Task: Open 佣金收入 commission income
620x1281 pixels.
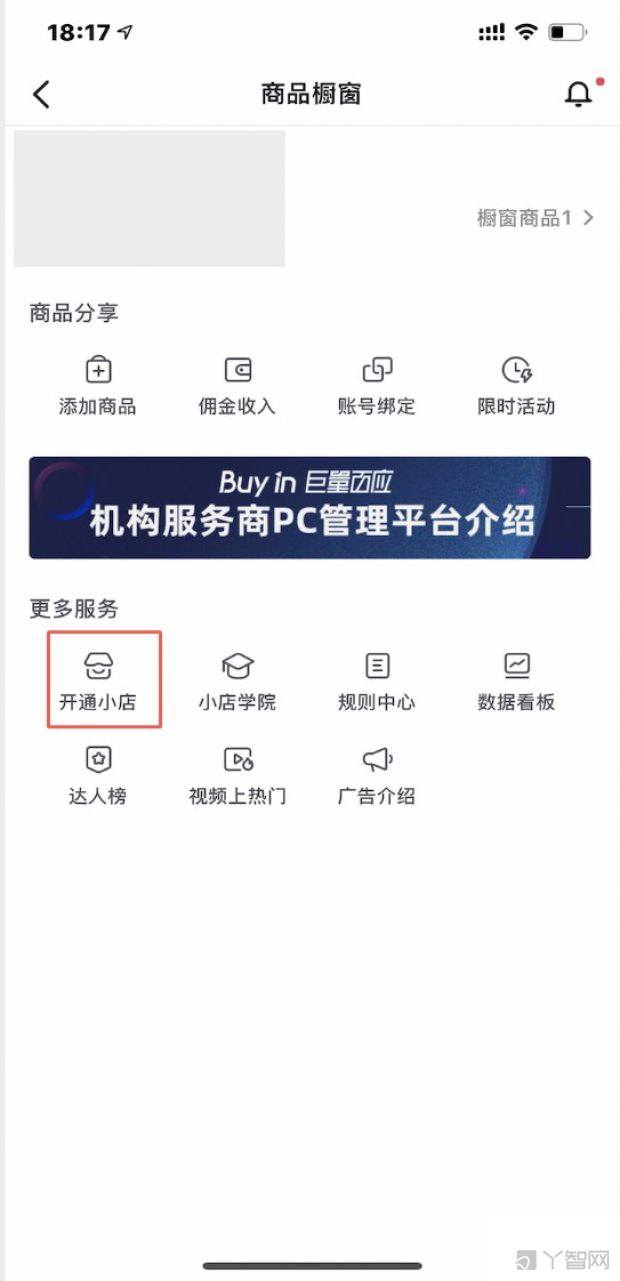Action: 237,385
